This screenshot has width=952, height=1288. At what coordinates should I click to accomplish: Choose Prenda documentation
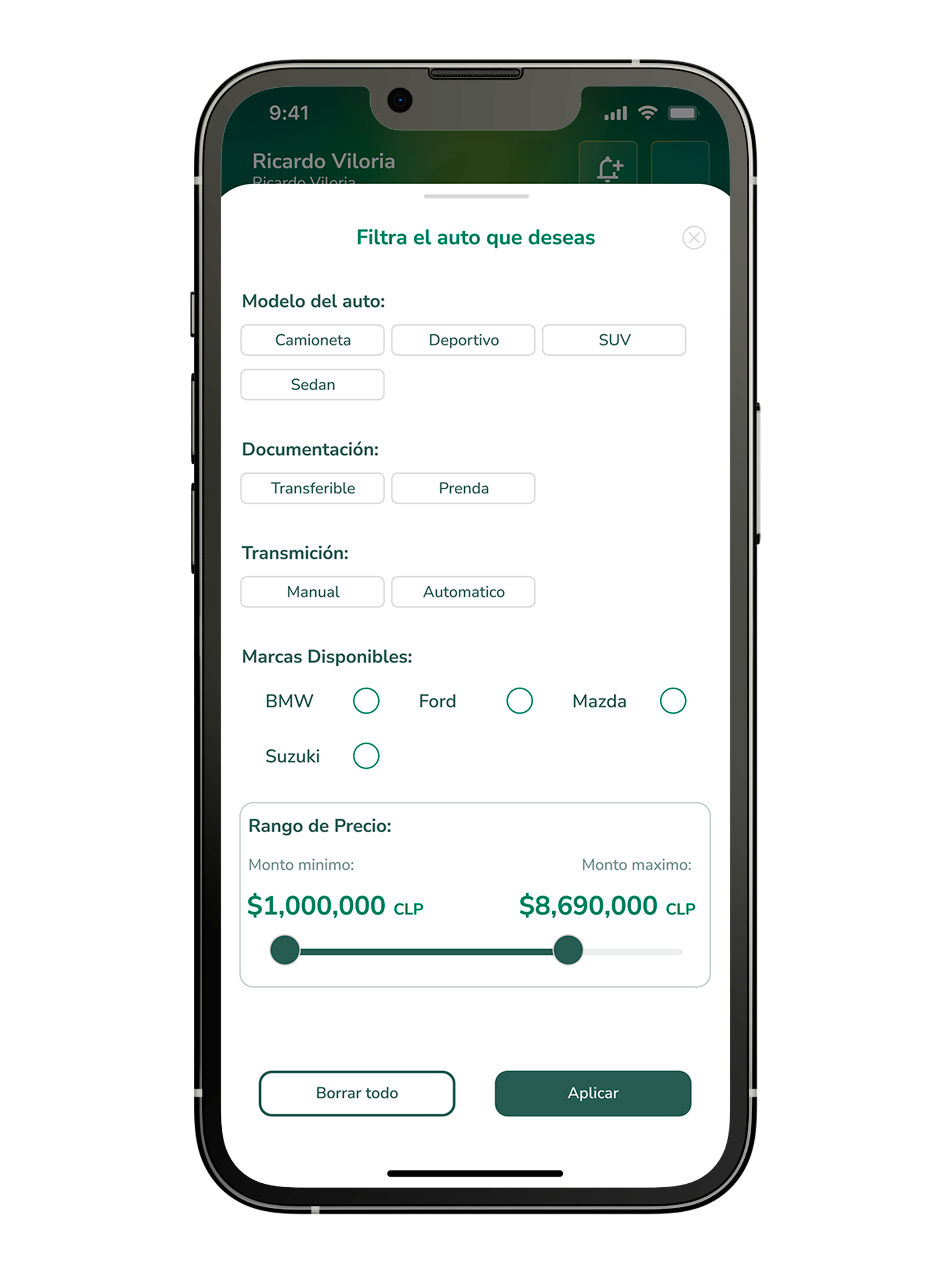463,488
